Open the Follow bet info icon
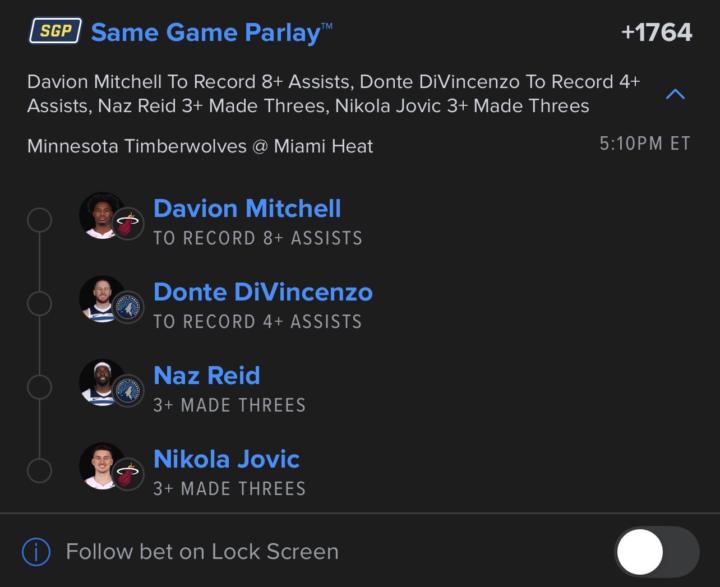 click(x=36, y=552)
